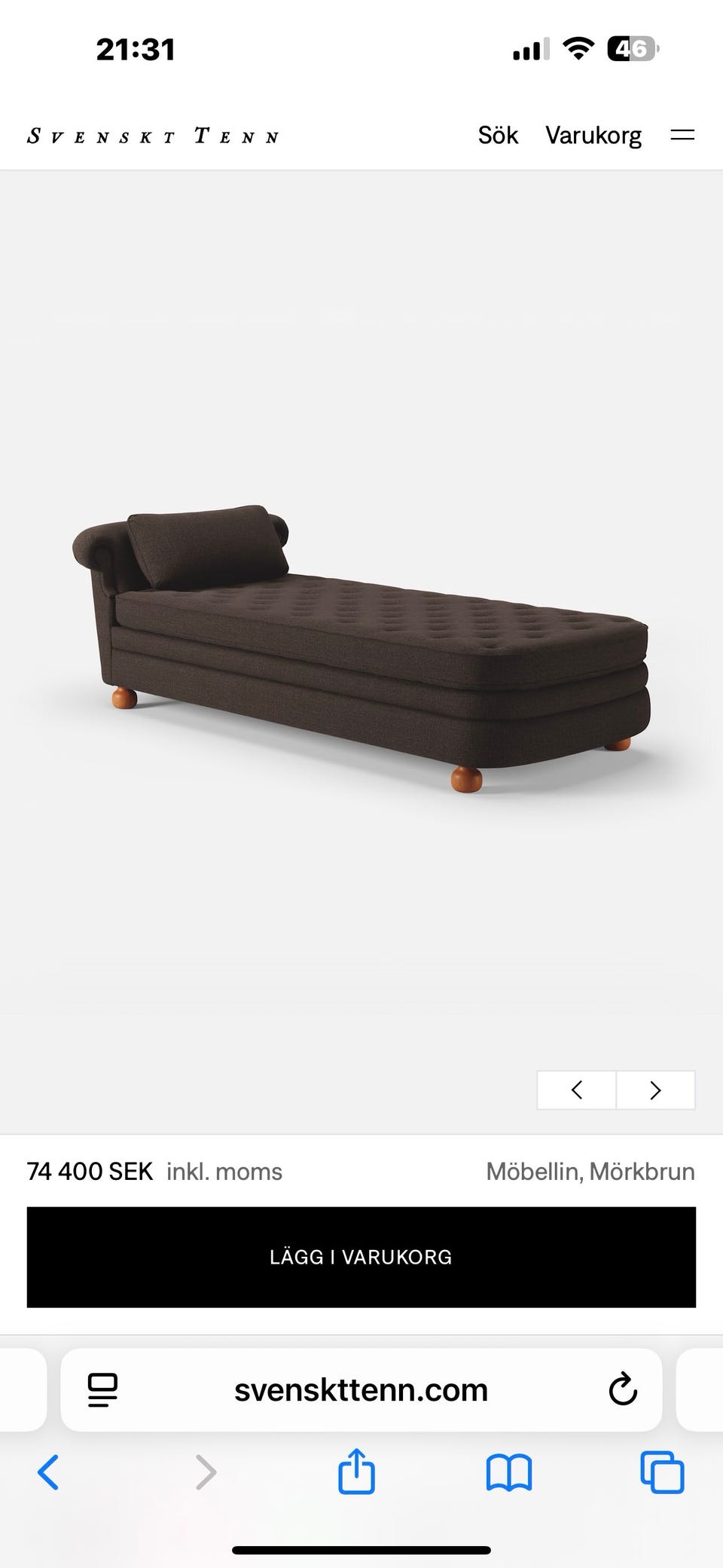Screen dimensions: 723x1568
Task: Go back in Safari
Action: [48, 1472]
